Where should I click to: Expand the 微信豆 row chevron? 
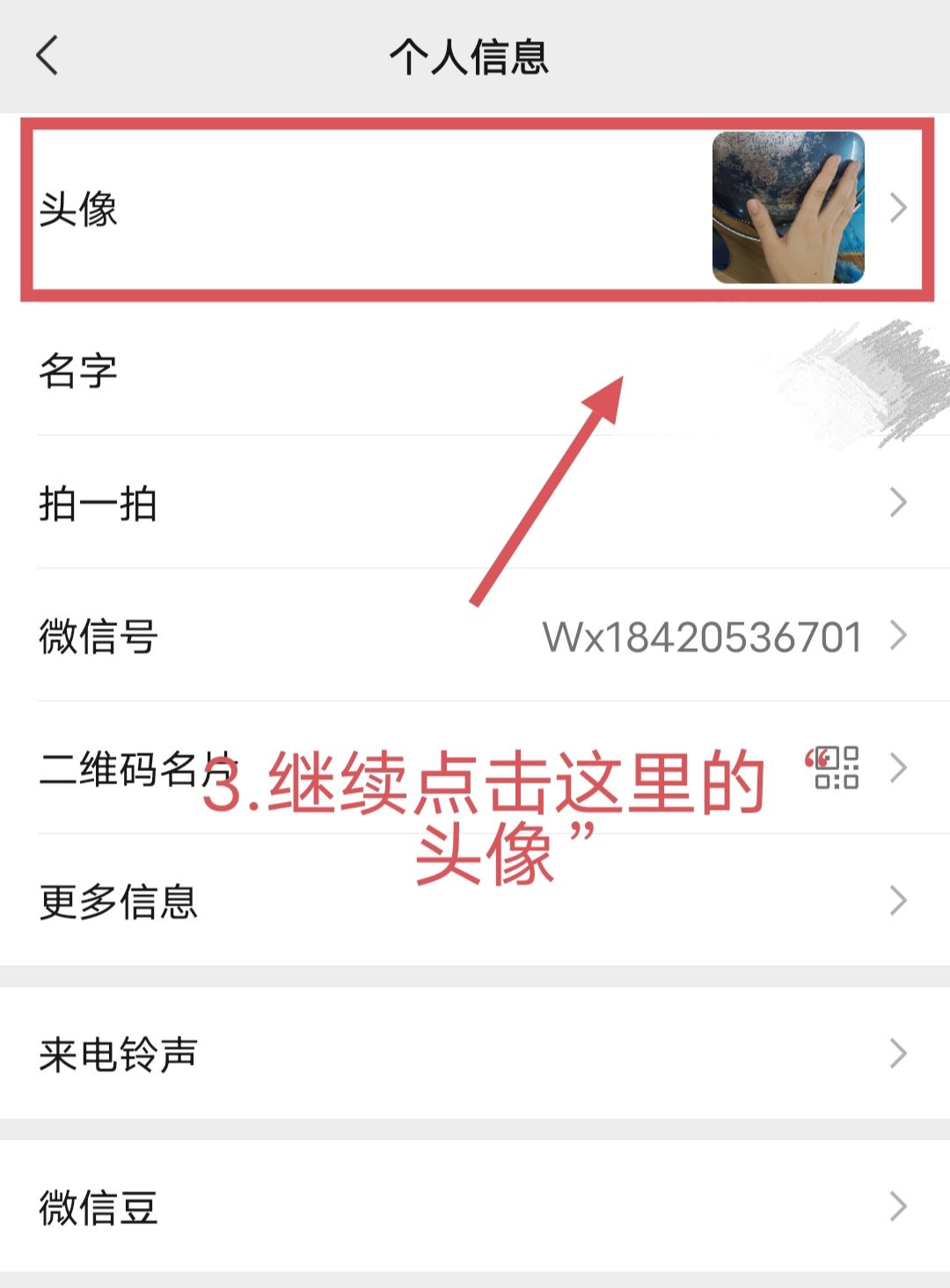[899, 1209]
